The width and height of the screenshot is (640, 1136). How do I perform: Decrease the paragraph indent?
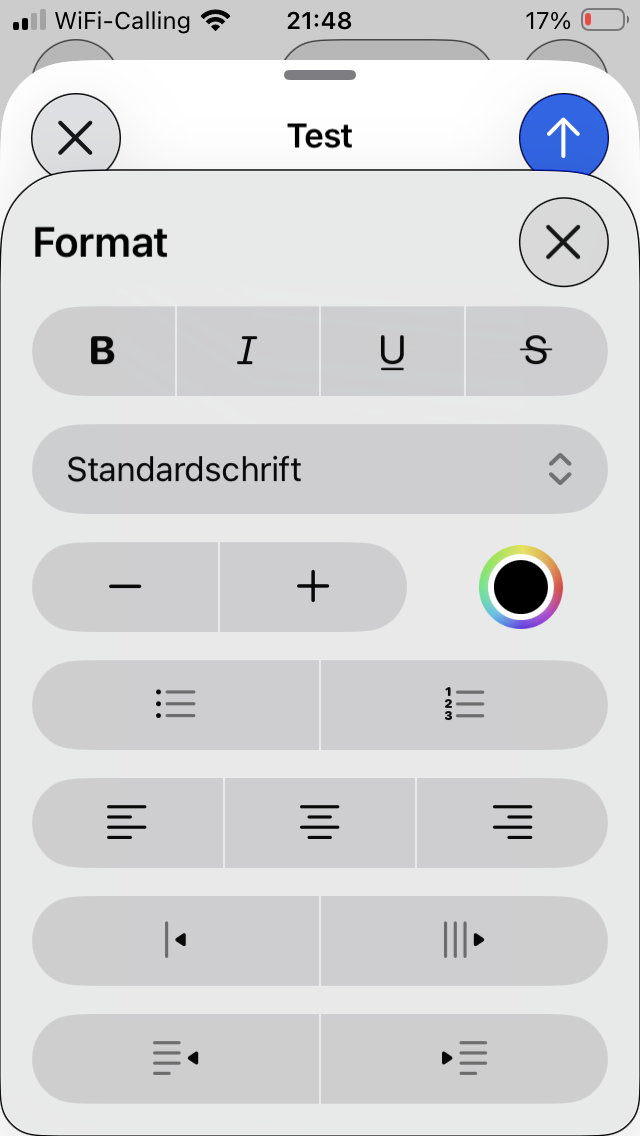tap(175, 1058)
